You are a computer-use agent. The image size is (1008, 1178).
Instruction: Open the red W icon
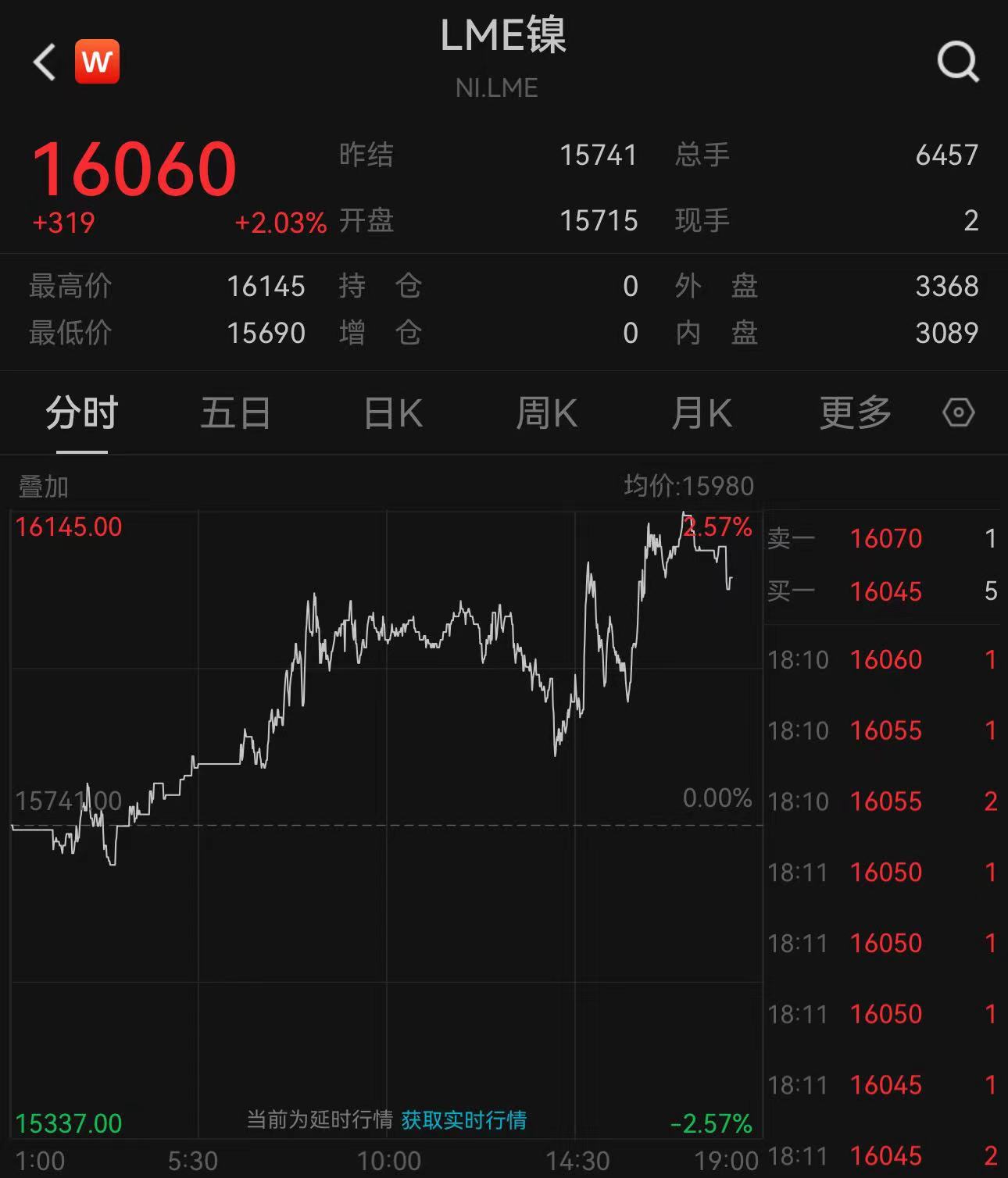[97, 61]
